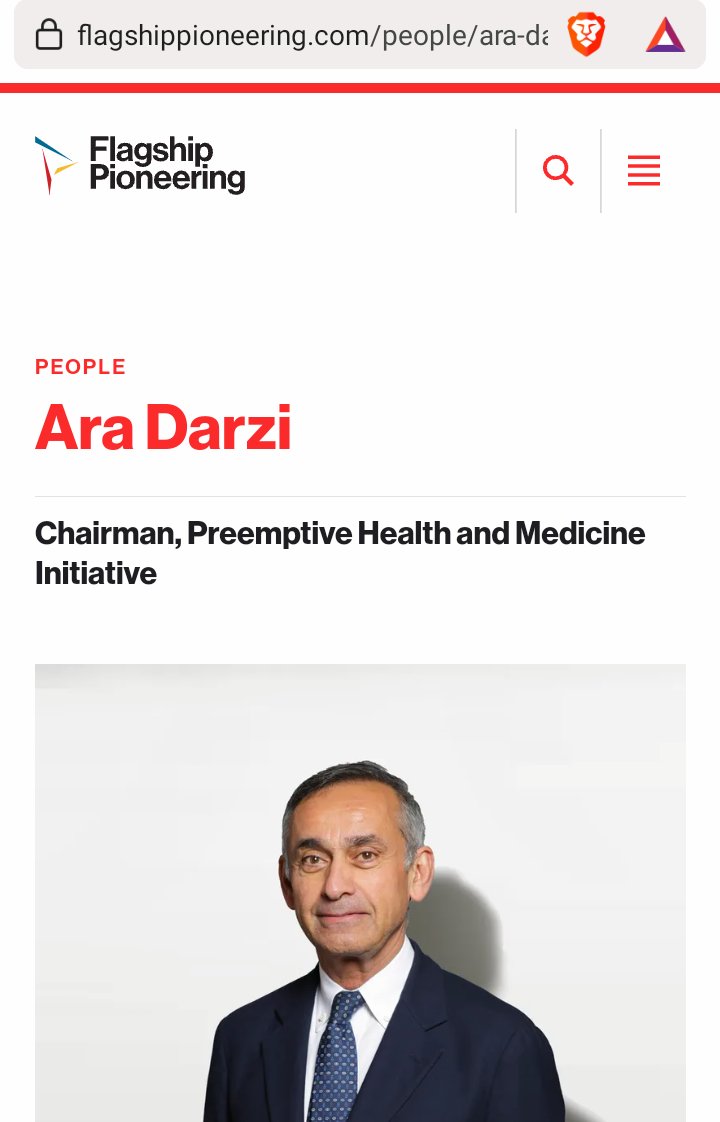Screen dimensions: 720x1122
Task: Open the hamburger menu
Action: 644,171
